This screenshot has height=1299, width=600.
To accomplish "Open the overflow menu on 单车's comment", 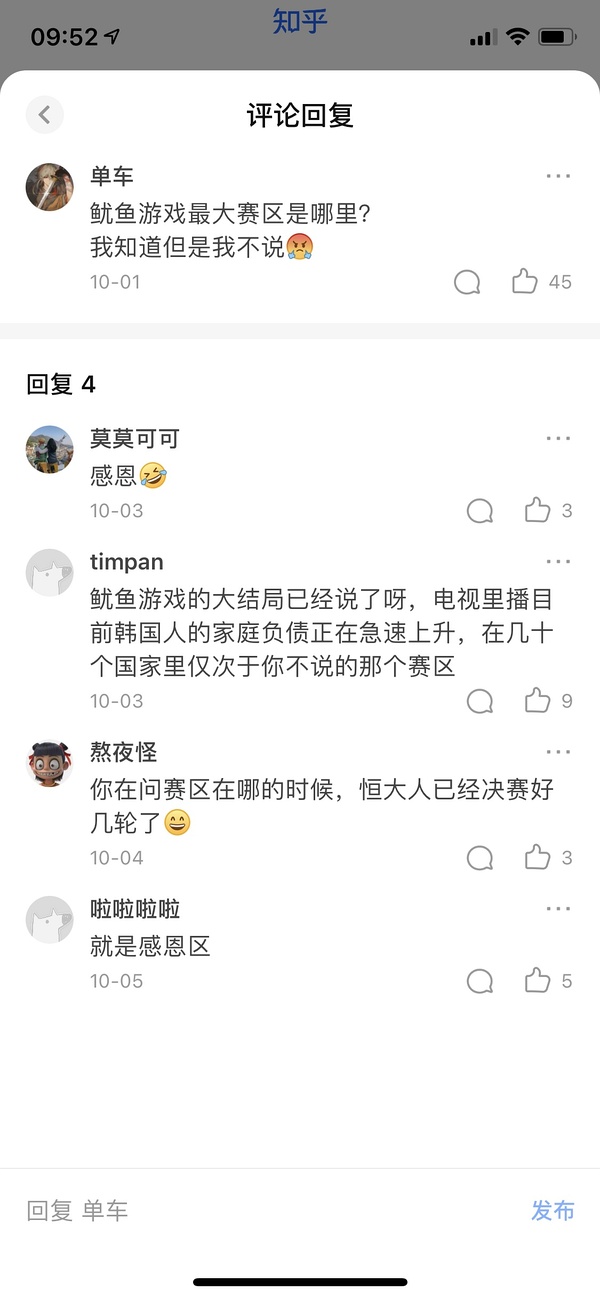I will [558, 177].
